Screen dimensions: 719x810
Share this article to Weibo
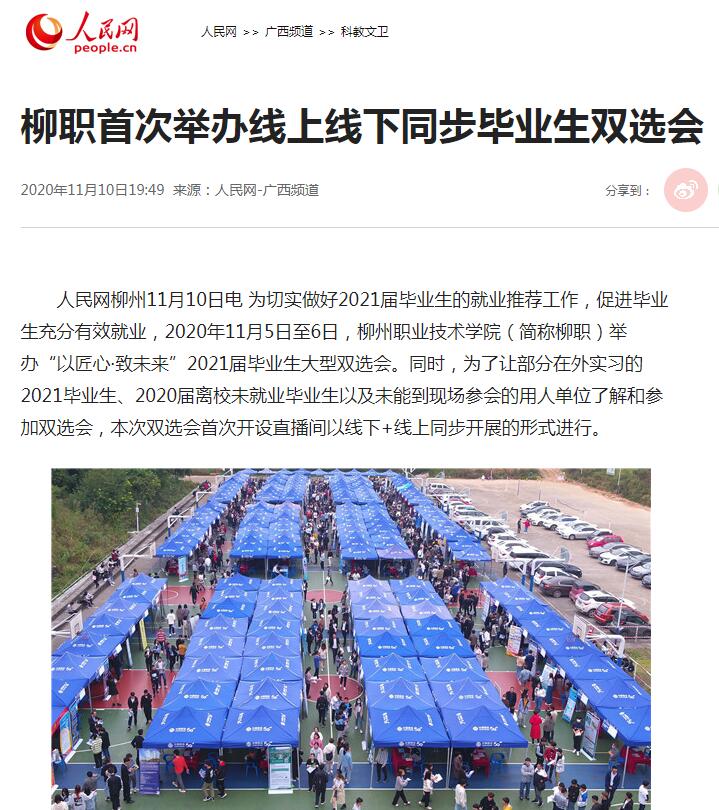(x=685, y=190)
